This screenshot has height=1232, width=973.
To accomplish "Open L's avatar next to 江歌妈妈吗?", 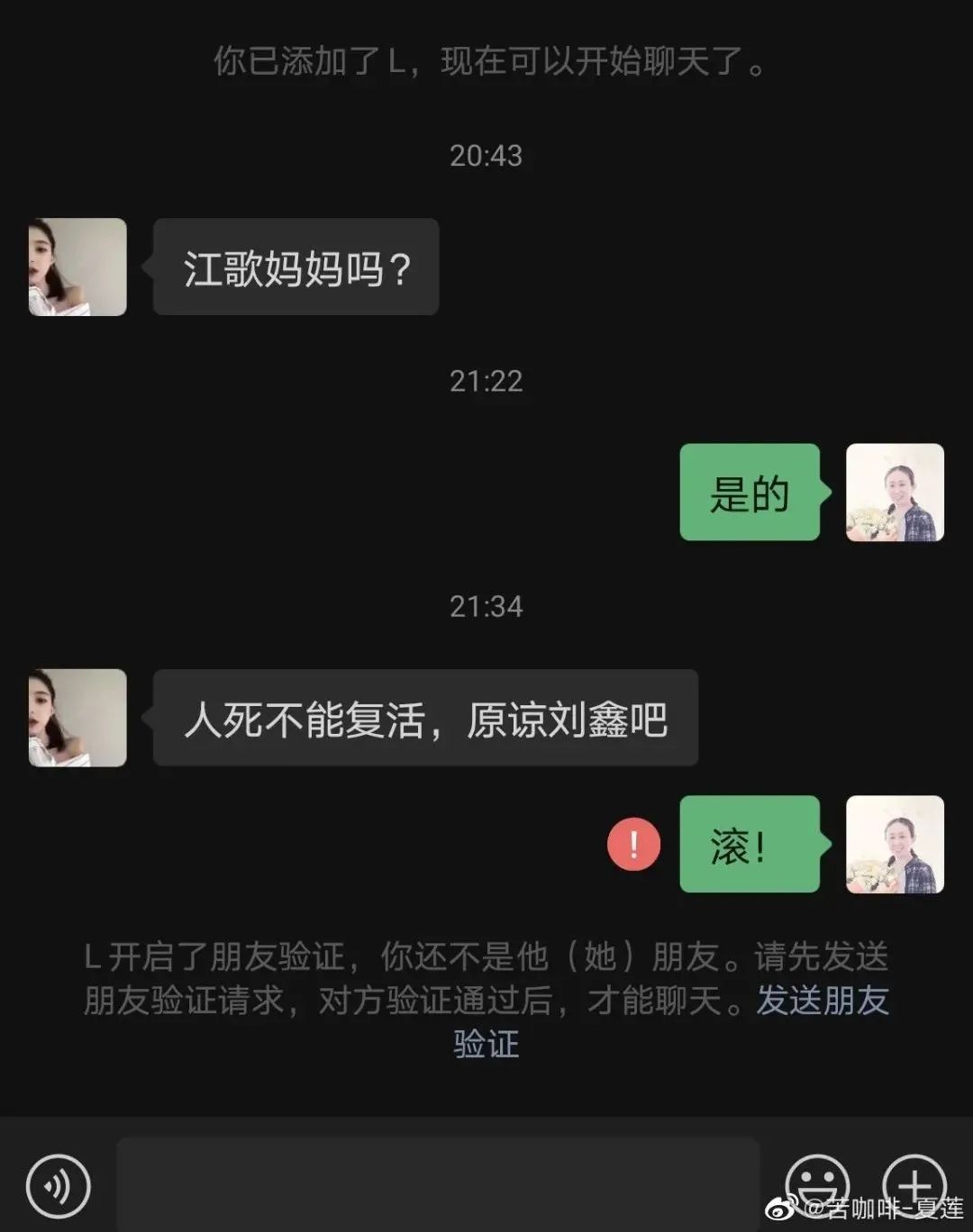I will tap(77, 267).
